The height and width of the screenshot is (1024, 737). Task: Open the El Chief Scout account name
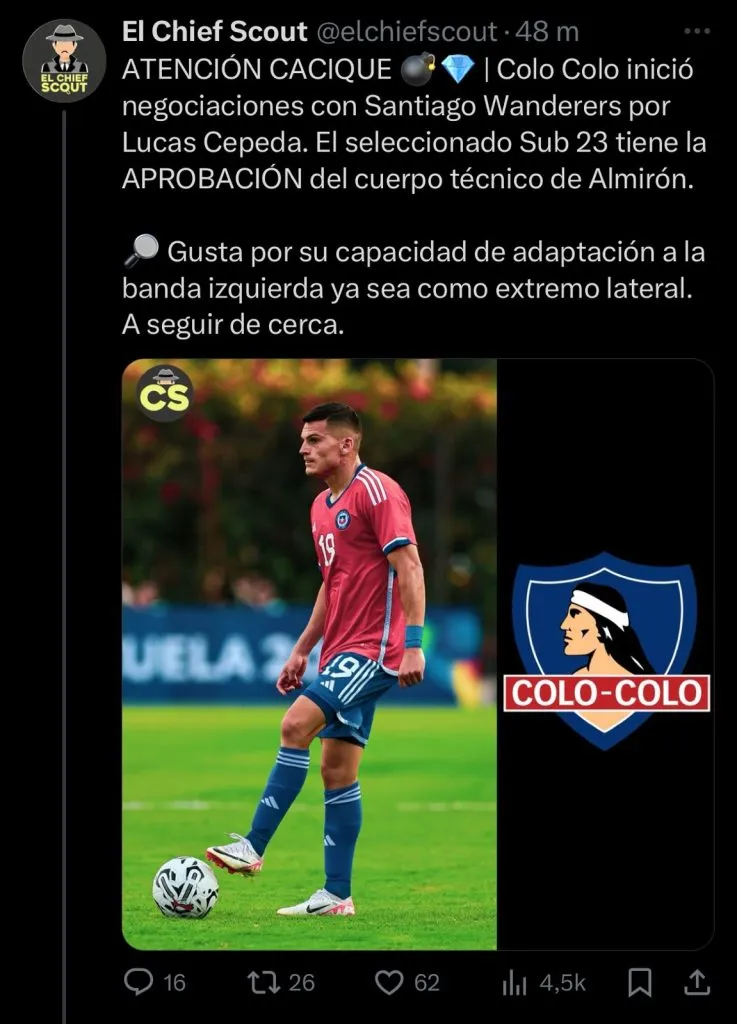(x=214, y=32)
